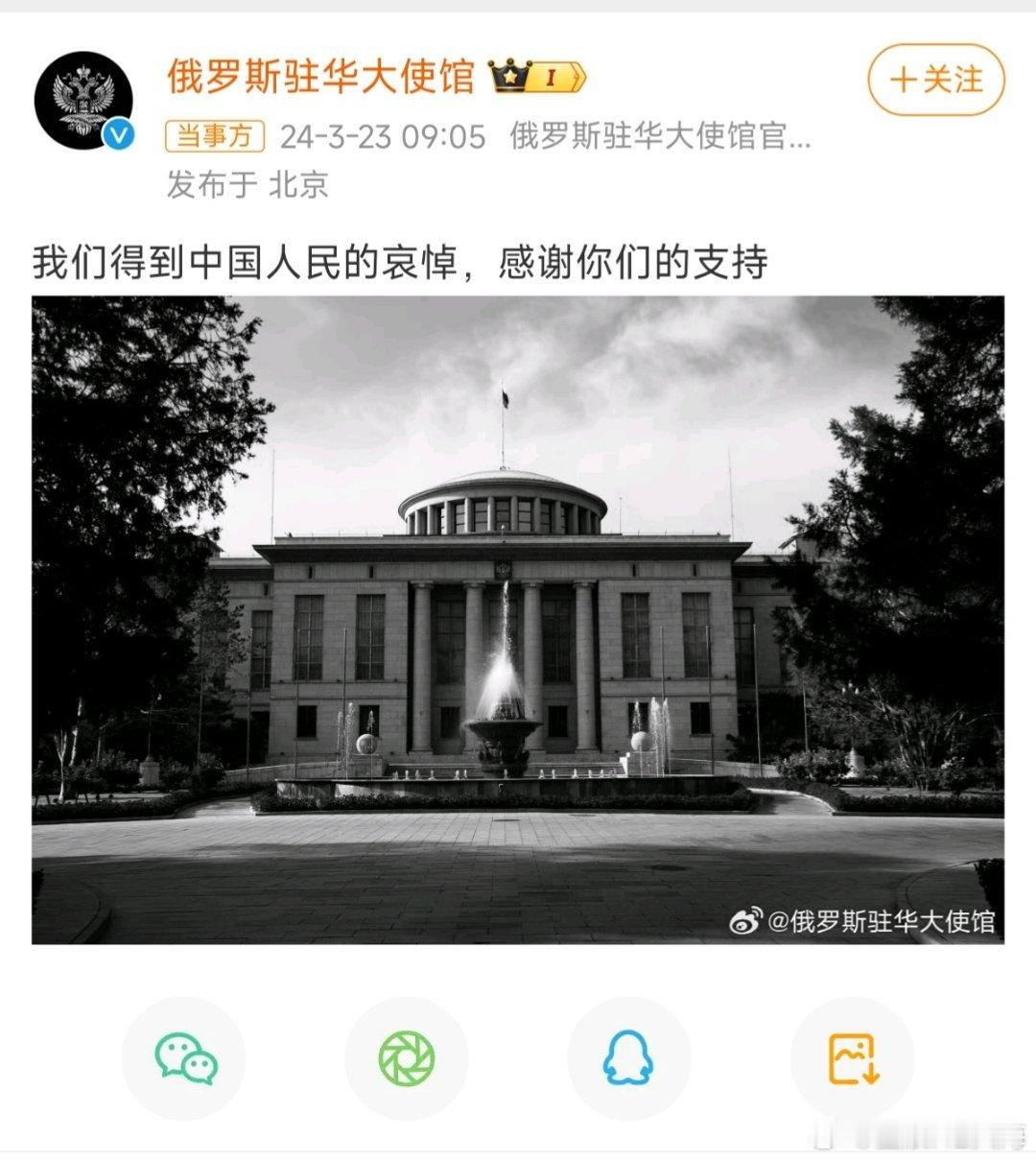Share the post via WeChat icon
This screenshot has height=1160, width=1036.
coord(181,1058)
